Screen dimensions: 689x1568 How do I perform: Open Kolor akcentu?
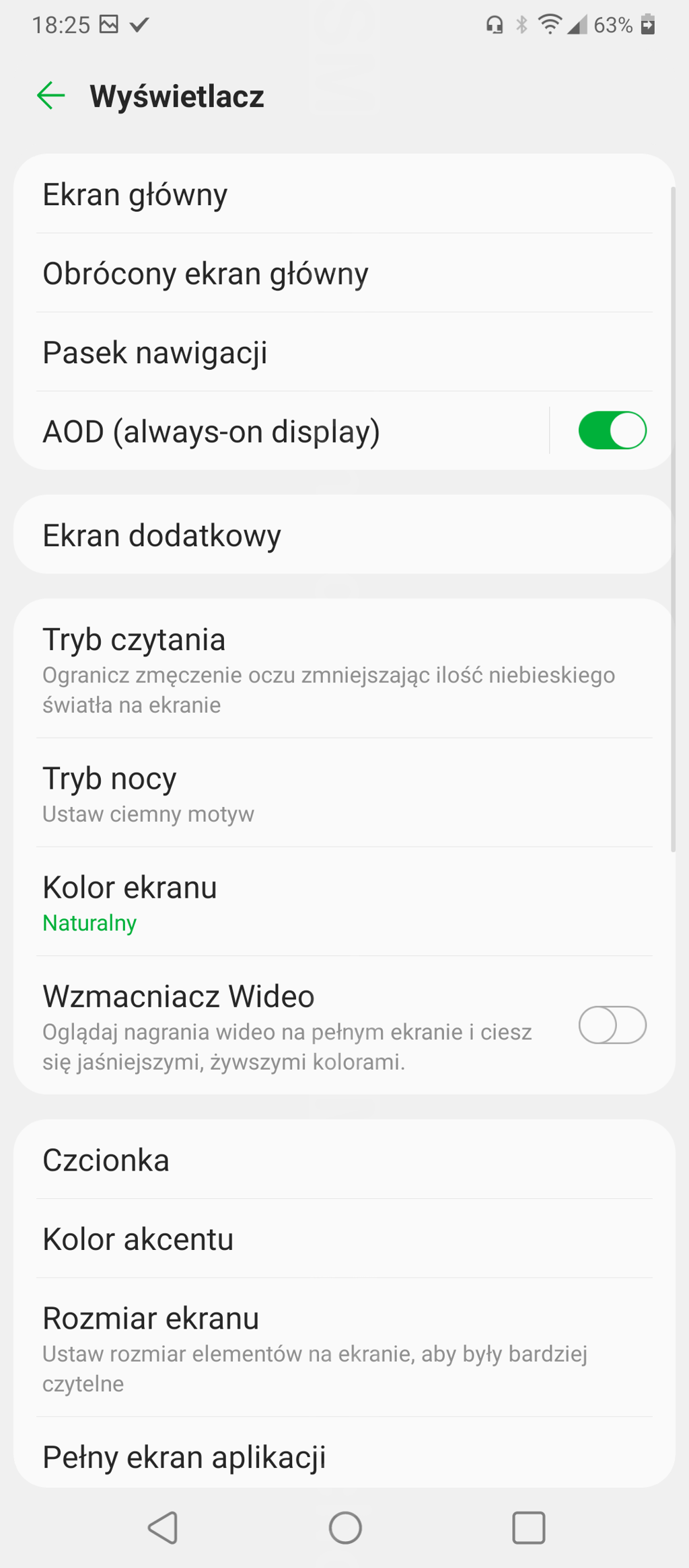tap(344, 1239)
